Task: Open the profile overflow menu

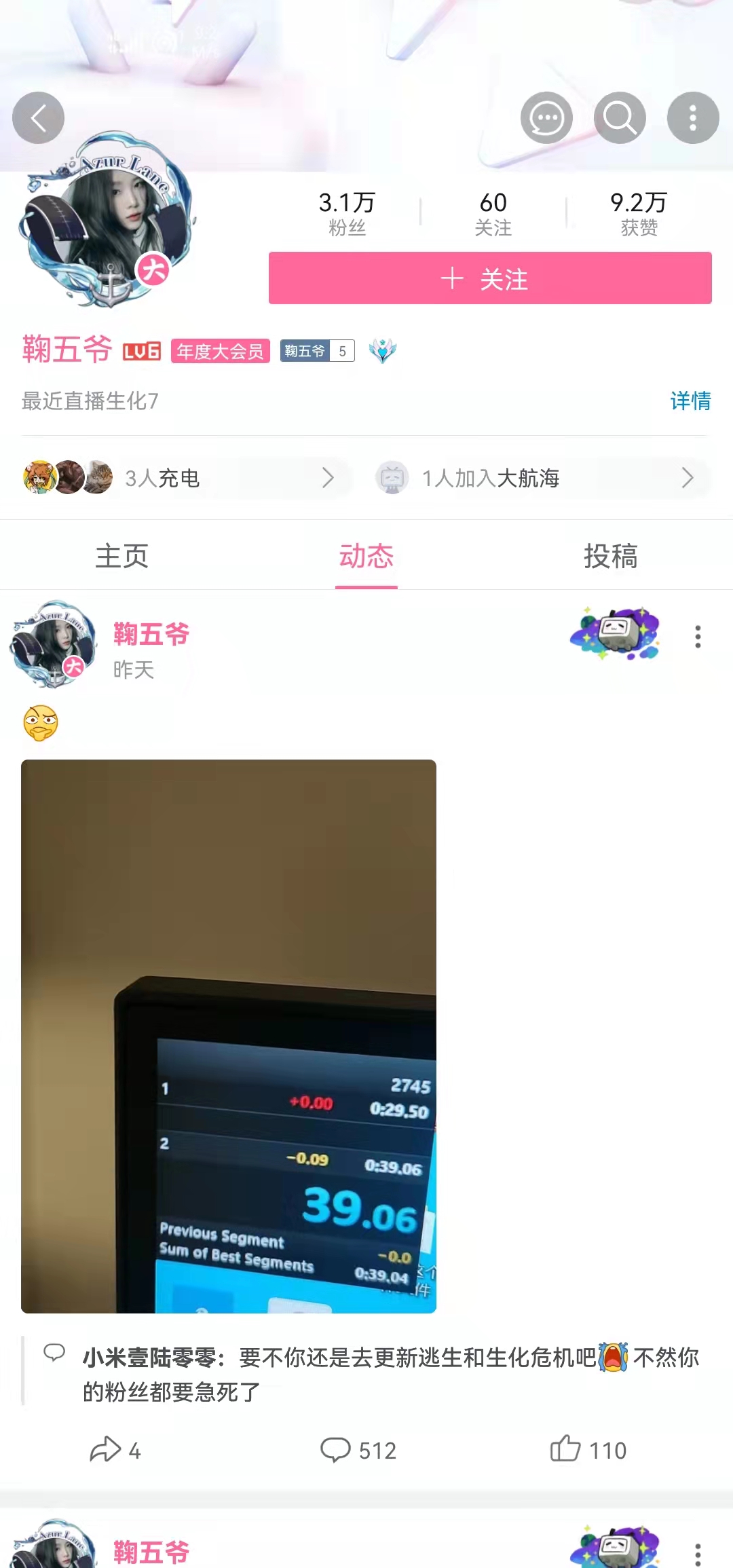Action: click(x=693, y=118)
